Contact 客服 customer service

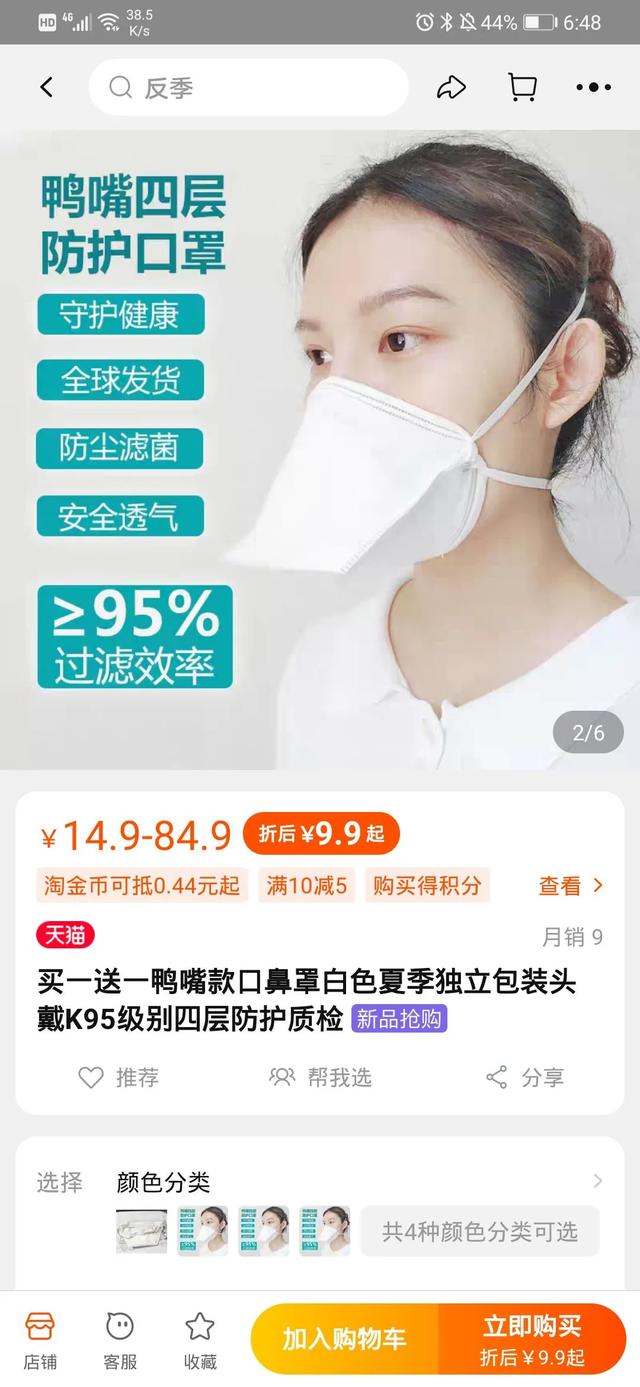[x=120, y=1339]
